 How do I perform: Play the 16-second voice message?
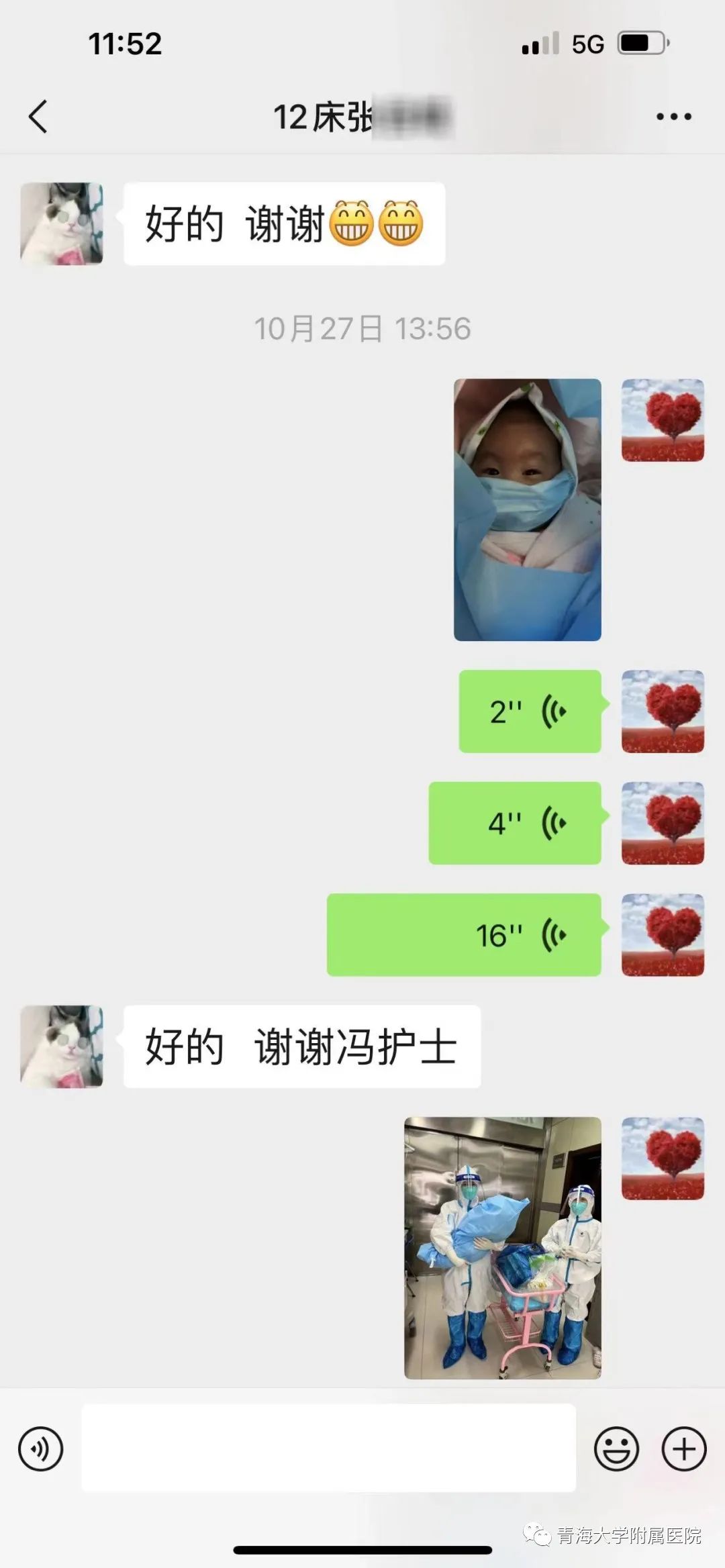(464, 935)
